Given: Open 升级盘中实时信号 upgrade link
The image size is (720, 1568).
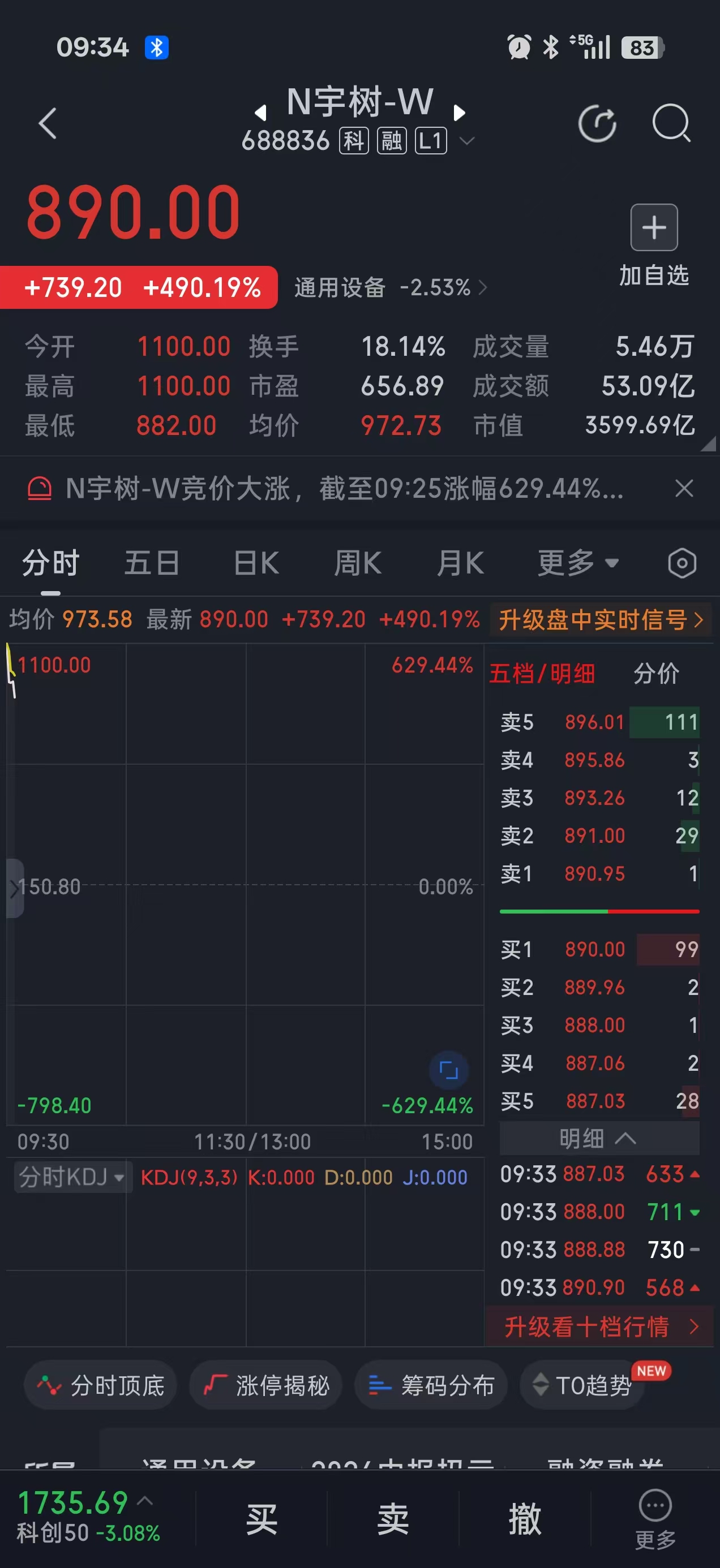Looking at the screenshot, I should 601,619.
